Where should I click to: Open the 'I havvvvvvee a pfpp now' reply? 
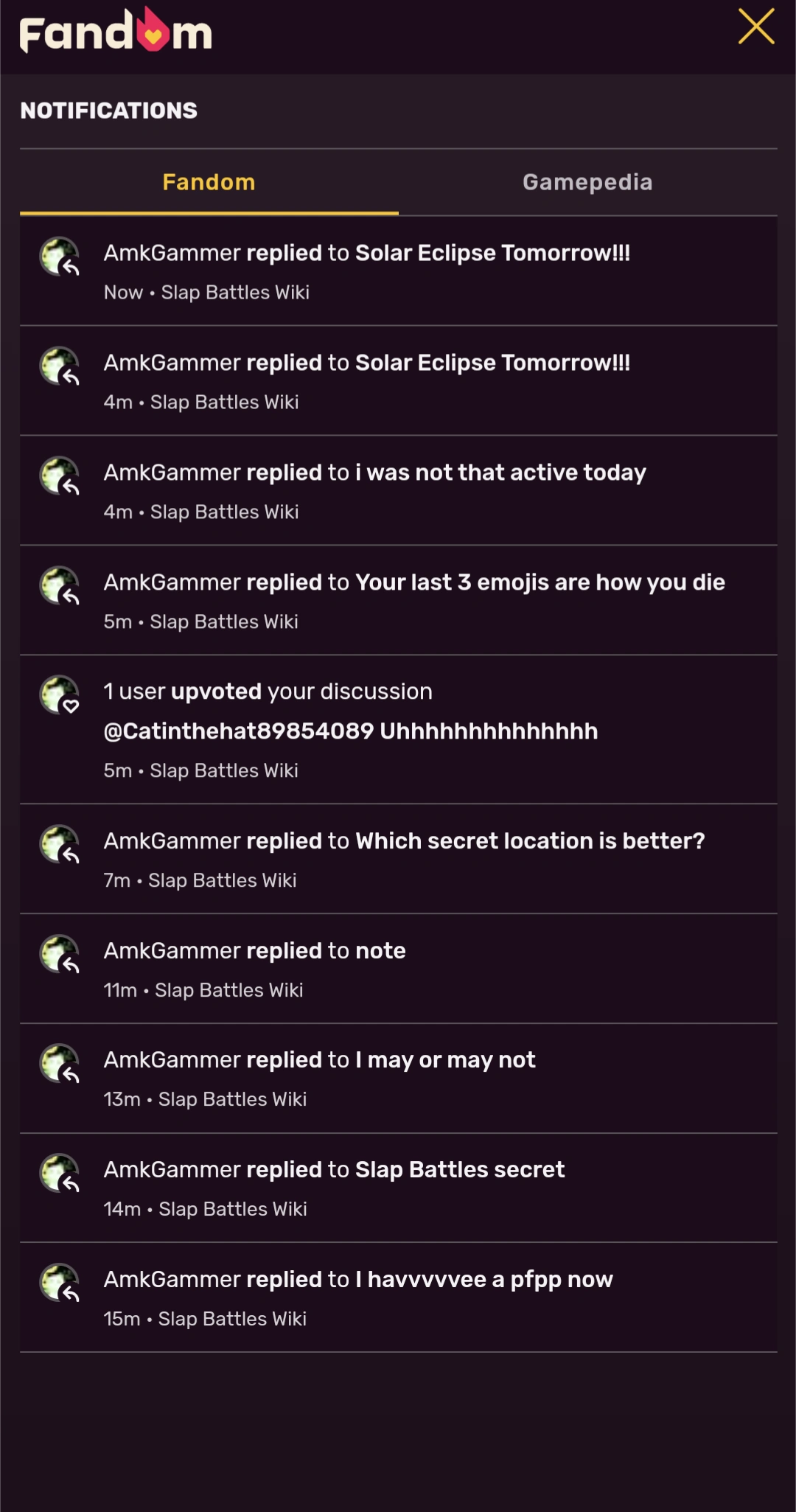[x=398, y=1298]
